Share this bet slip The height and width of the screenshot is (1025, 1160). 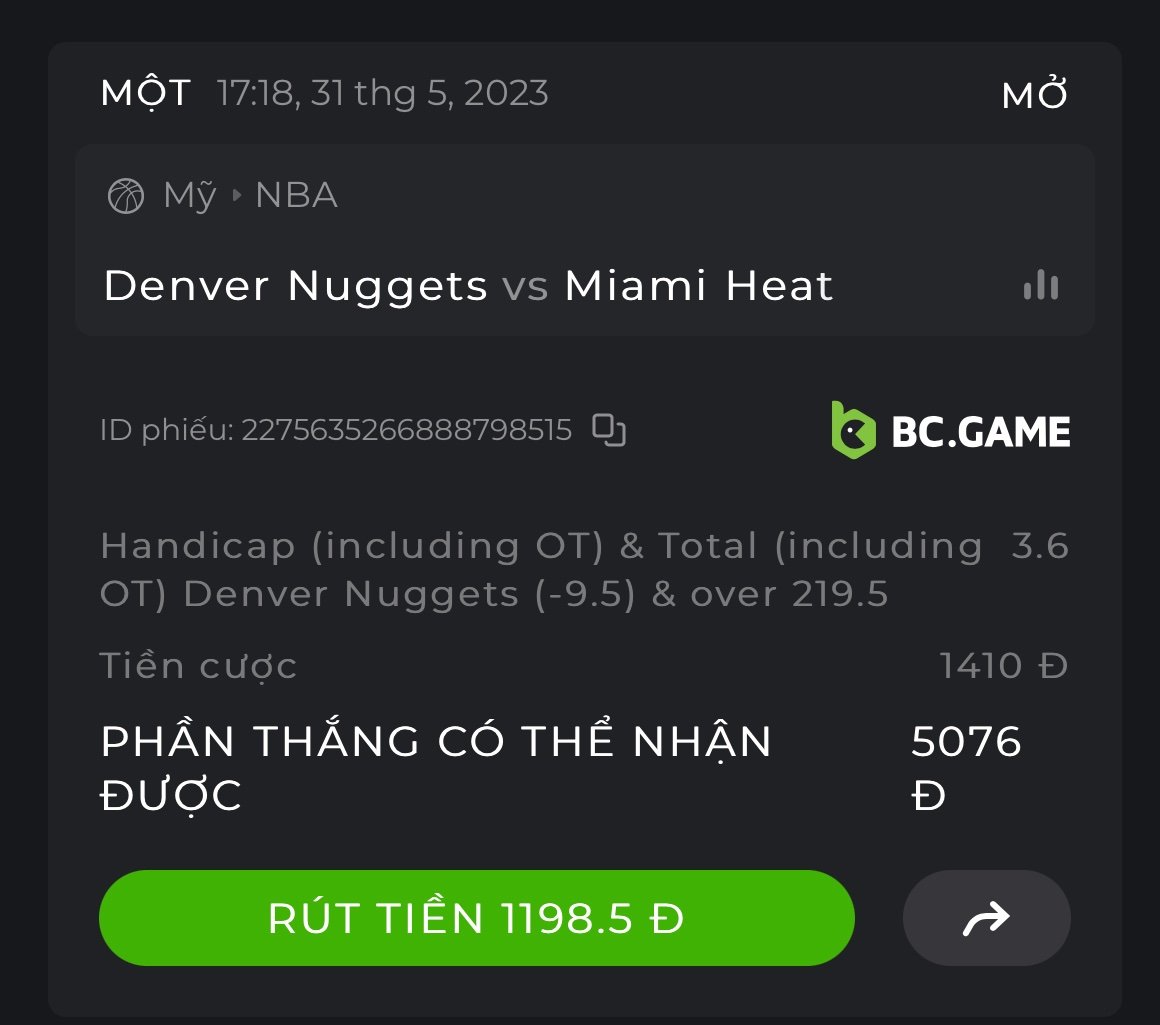click(x=986, y=918)
